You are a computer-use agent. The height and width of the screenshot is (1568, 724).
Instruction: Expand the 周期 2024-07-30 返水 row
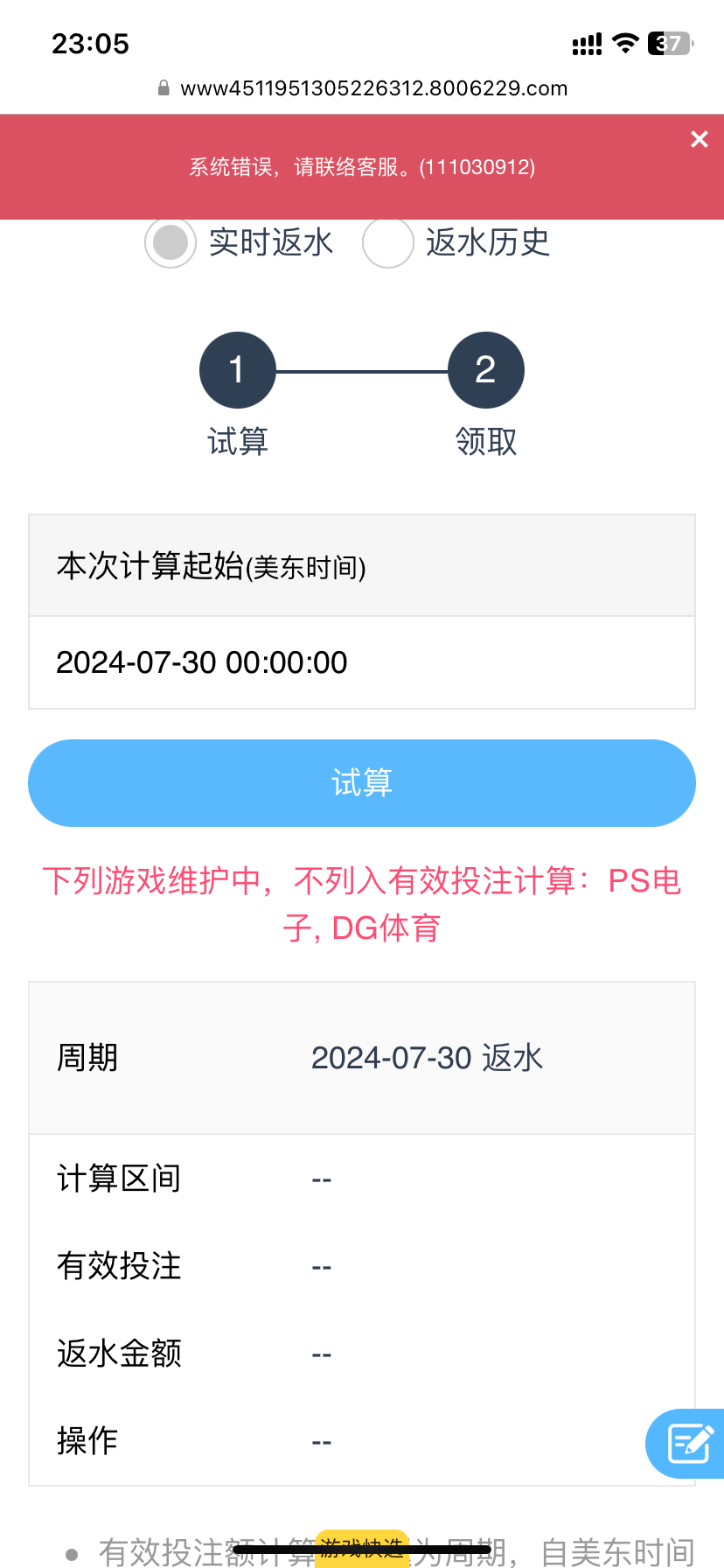coord(362,1058)
